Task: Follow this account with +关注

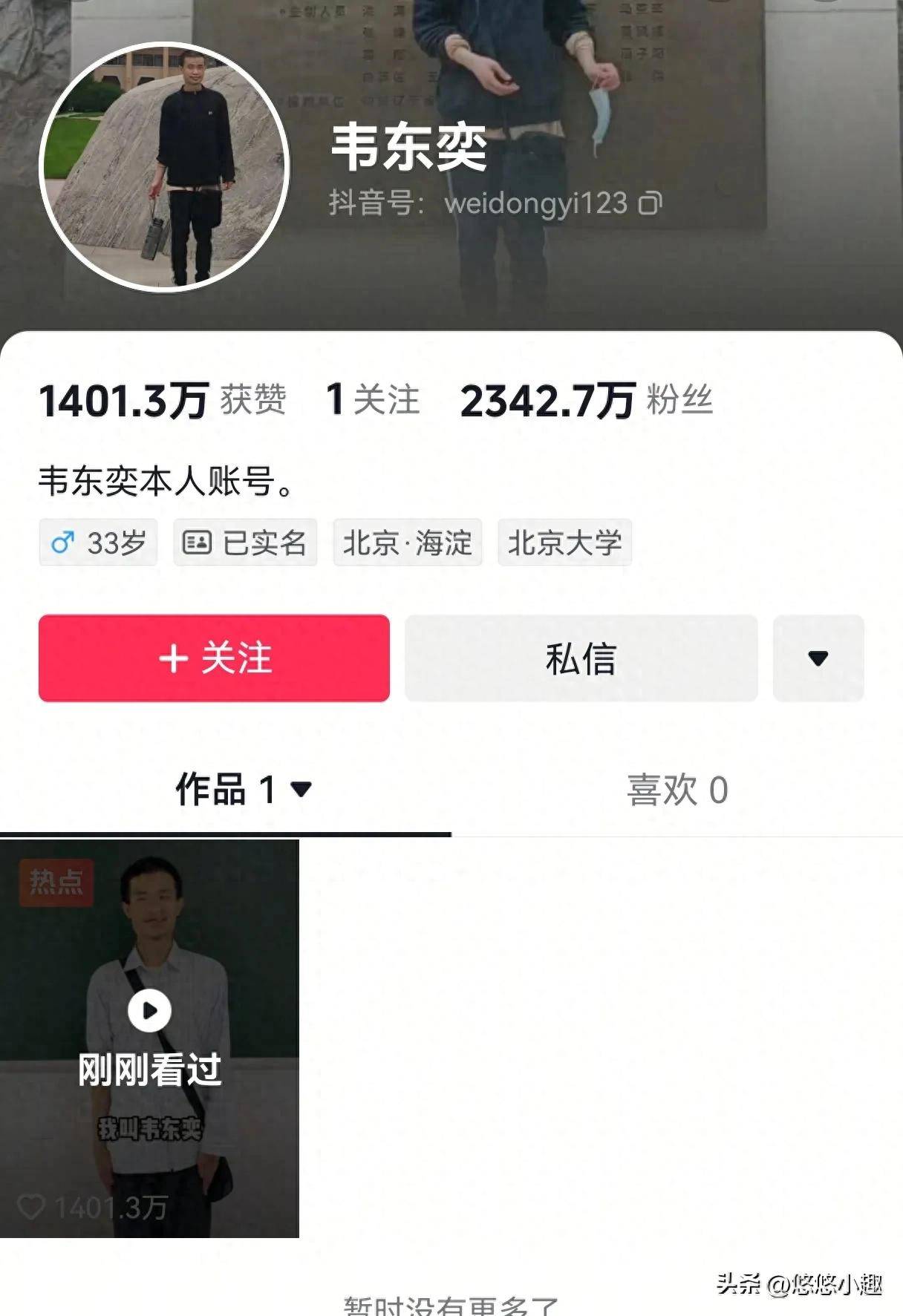Action: pyautogui.click(x=214, y=658)
